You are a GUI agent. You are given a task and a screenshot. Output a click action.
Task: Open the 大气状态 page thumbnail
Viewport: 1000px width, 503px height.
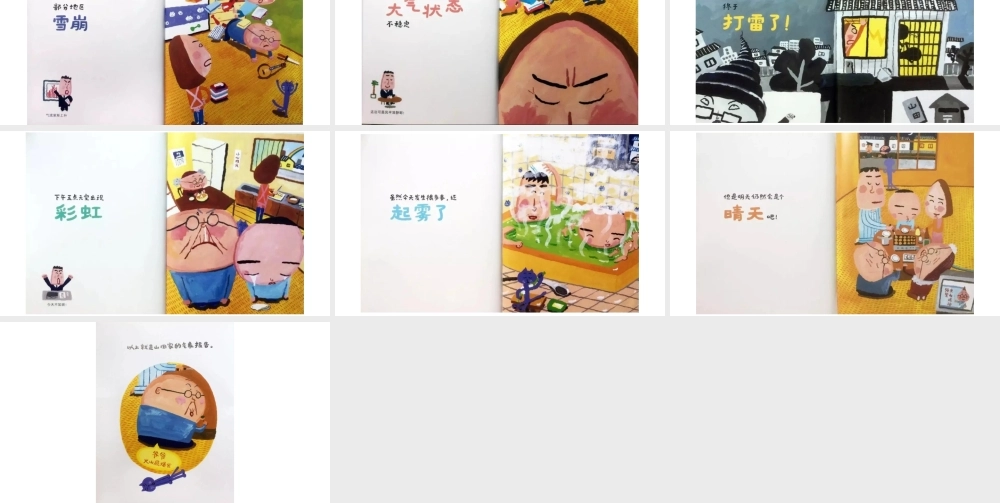499,62
